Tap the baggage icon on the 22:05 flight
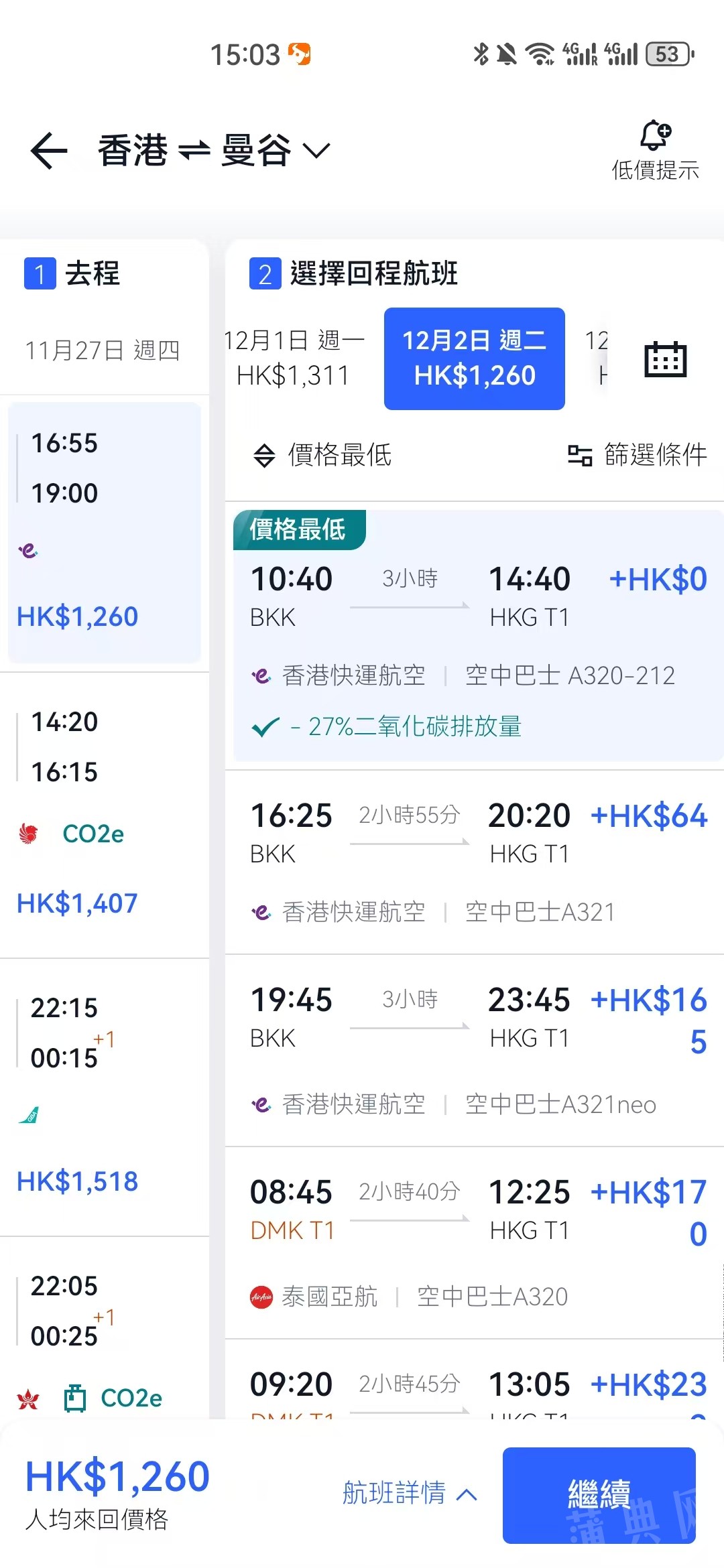This screenshot has width=724, height=1568. 76,1398
